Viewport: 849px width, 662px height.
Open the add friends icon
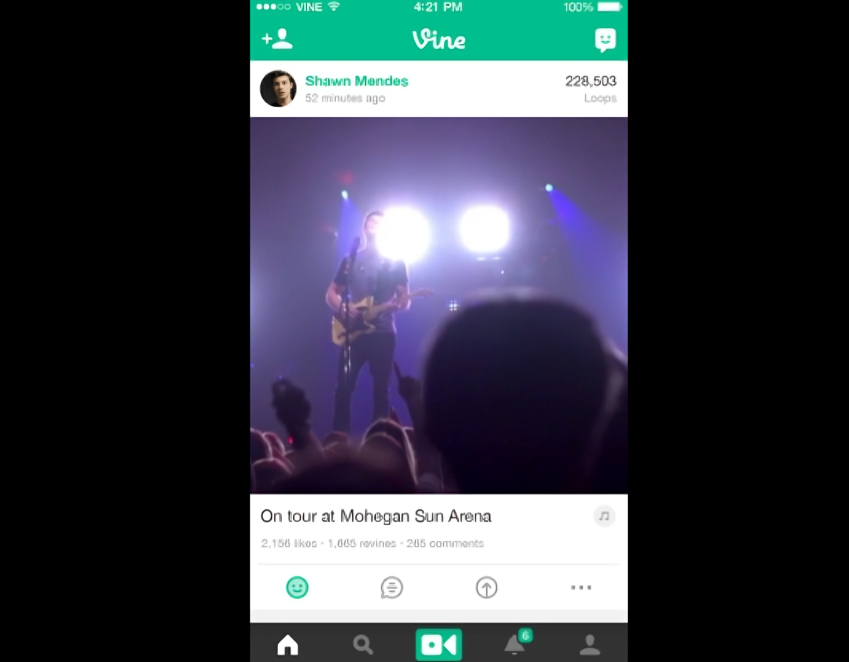point(277,39)
